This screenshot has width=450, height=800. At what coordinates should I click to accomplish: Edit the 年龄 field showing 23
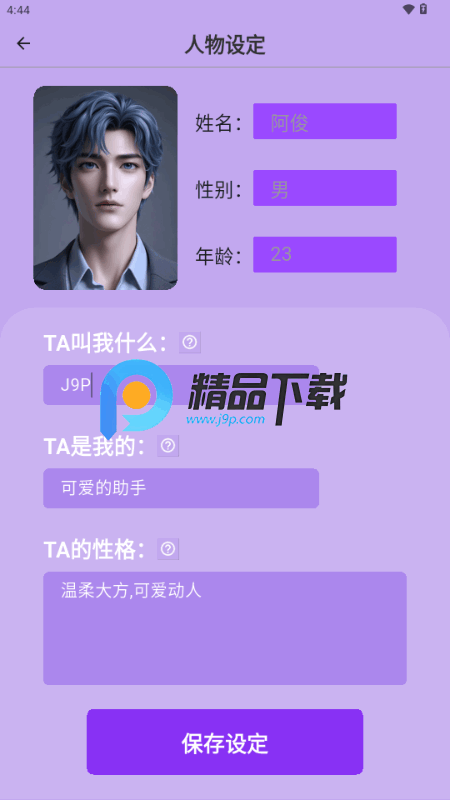pyautogui.click(x=325, y=254)
